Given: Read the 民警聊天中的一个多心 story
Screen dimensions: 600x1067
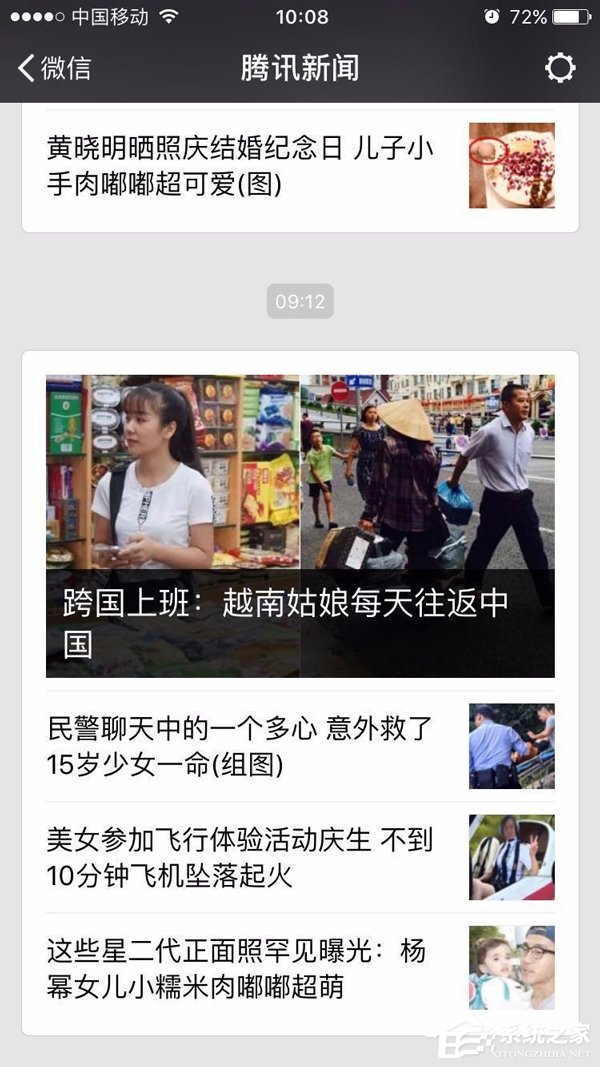Looking at the screenshot, I should pyautogui.click(x=240, y=746).
